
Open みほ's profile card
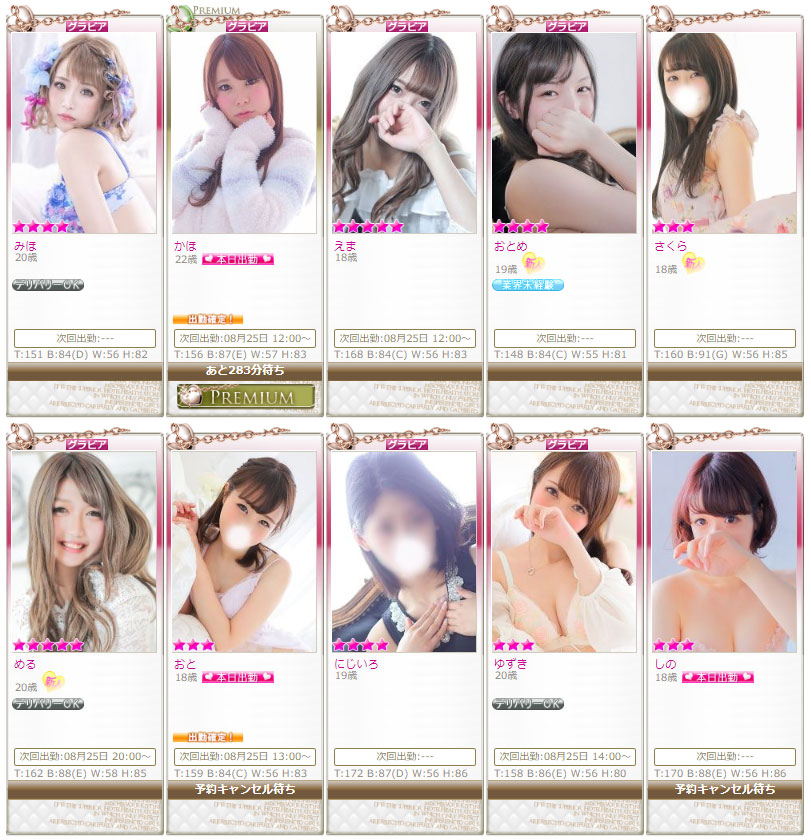84,132
